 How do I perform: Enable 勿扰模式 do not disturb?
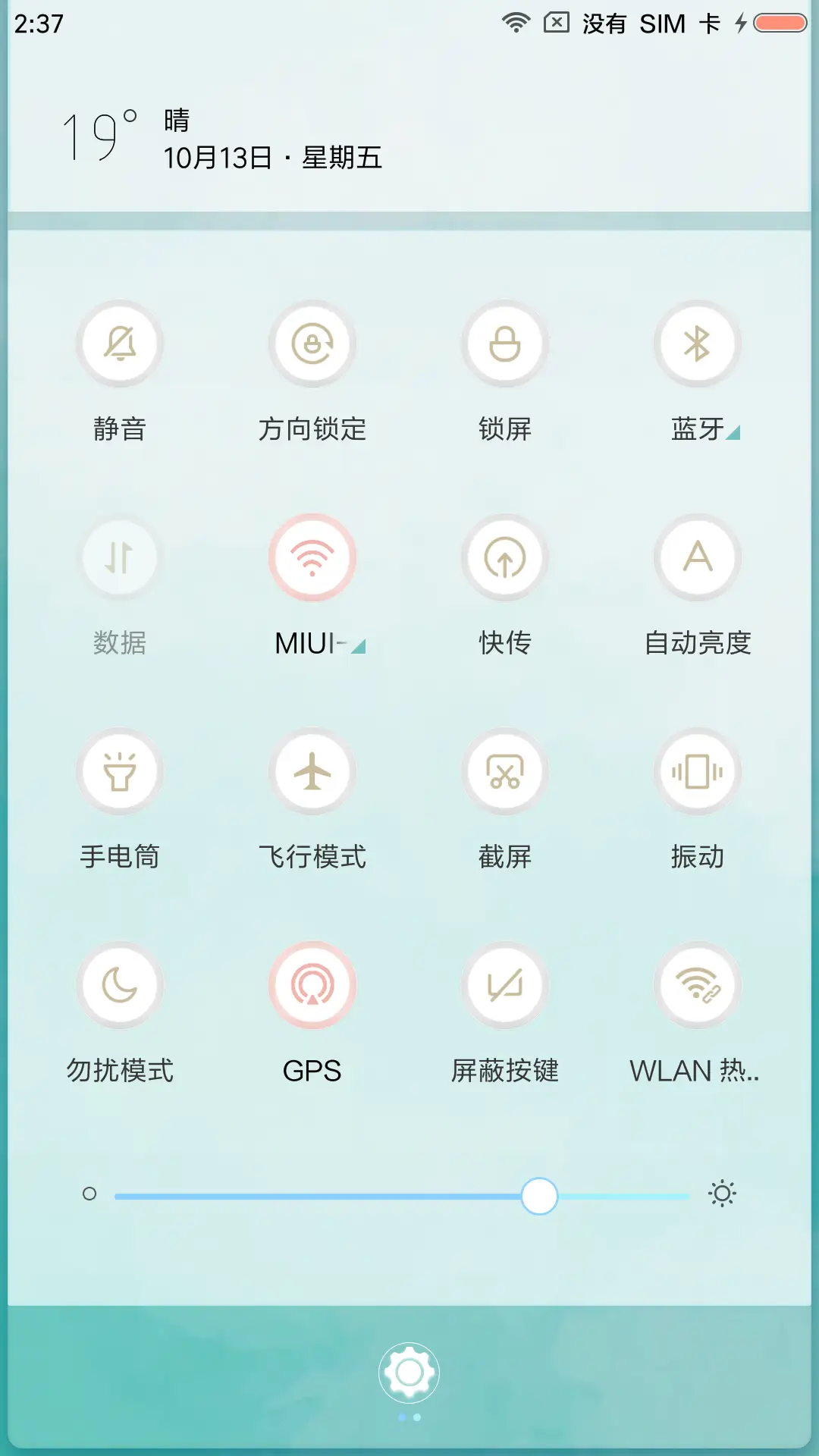[119, 985]
